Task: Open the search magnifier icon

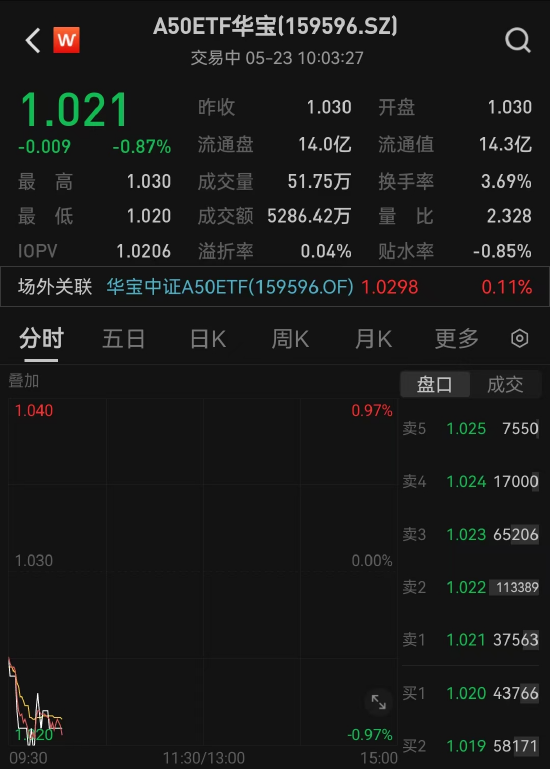Action: click(518, 40)
